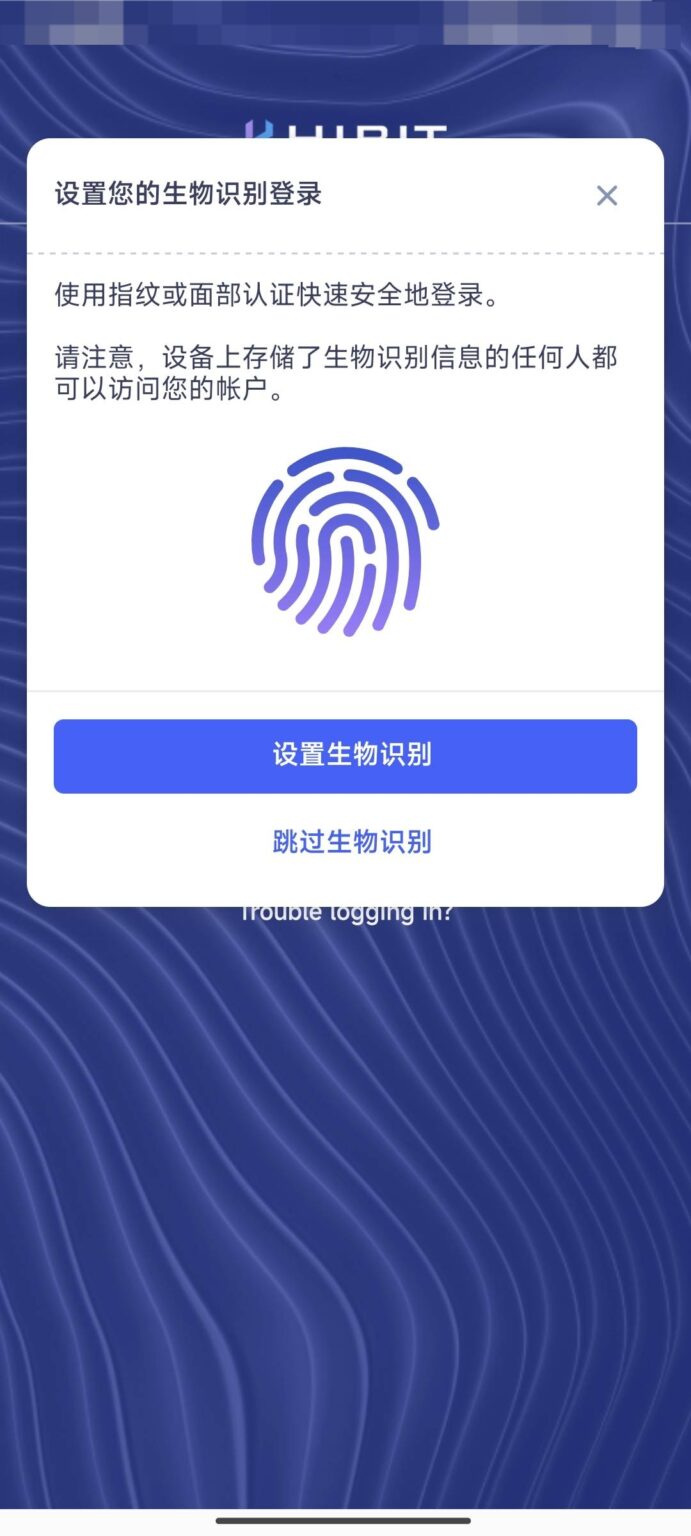Close the biometric login dialog
The image size is (691, 1536).
coord(606,196)
